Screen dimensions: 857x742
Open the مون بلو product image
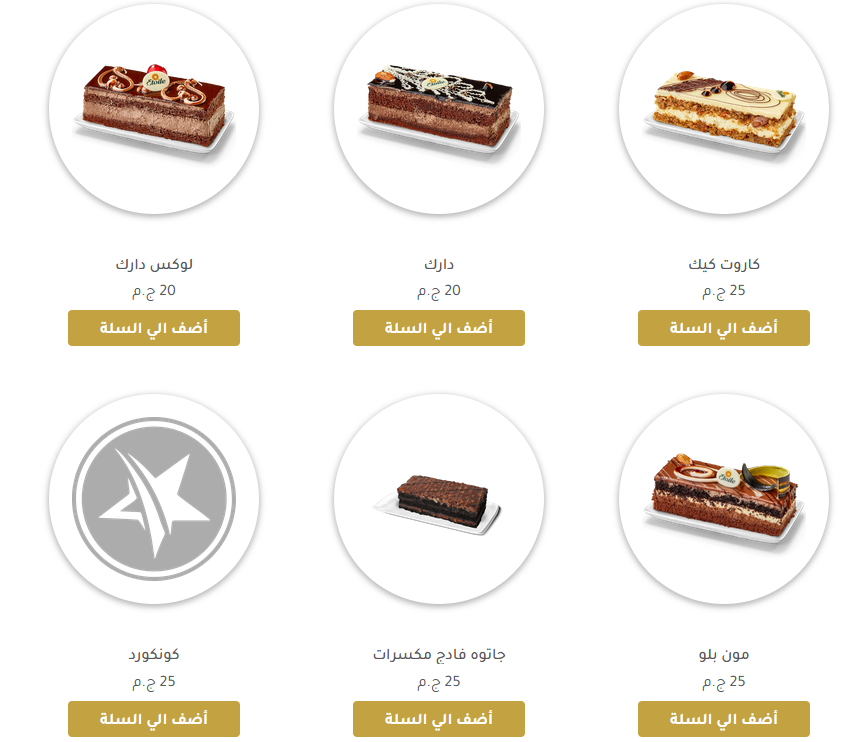[x=724, y=498]
